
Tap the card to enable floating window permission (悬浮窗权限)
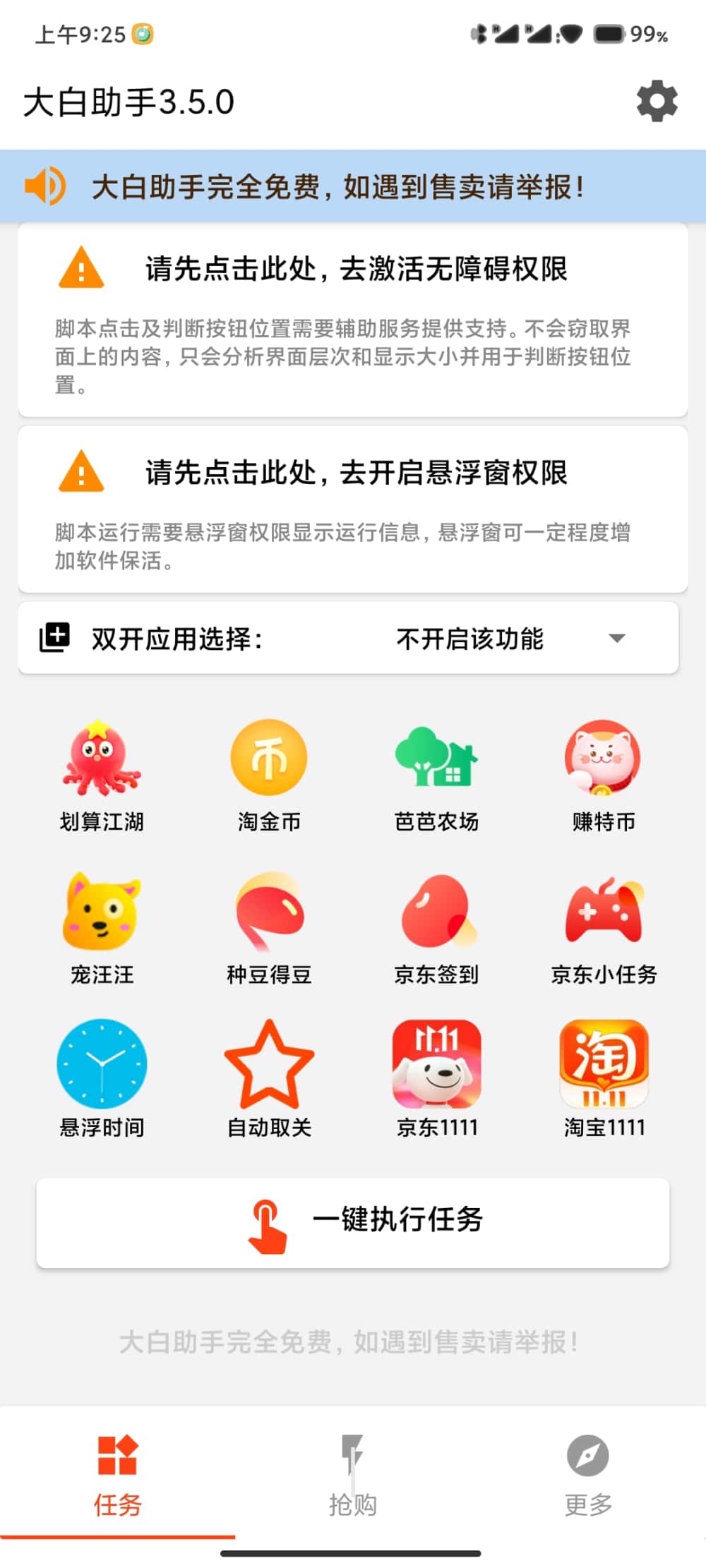tap(353, 509)
